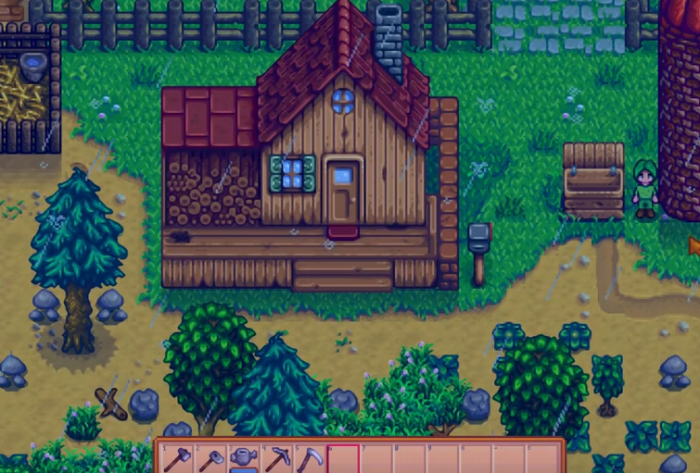Tap the farmhouse front door
The image size is (700, 473).
click(343, 192)
